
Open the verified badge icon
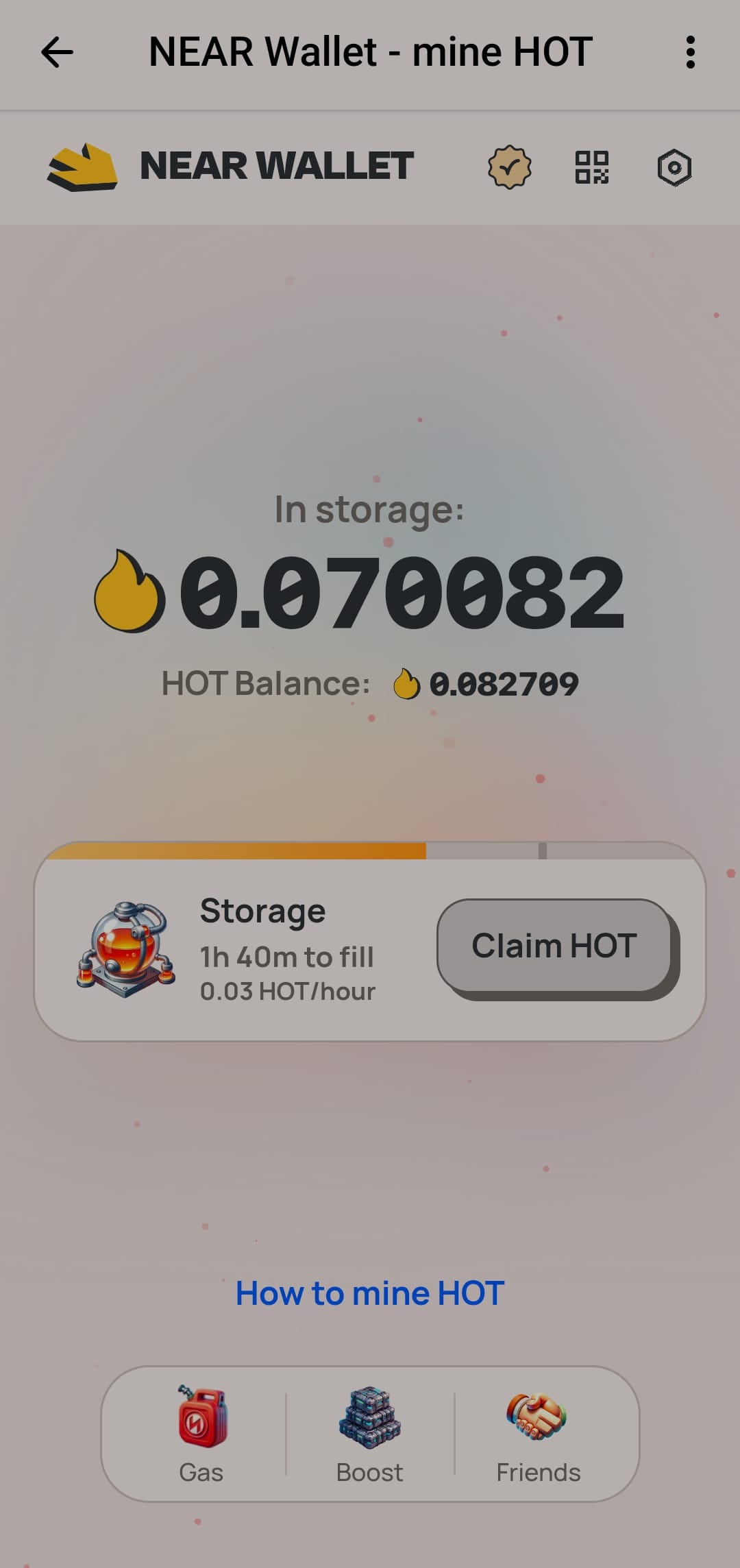509,167
